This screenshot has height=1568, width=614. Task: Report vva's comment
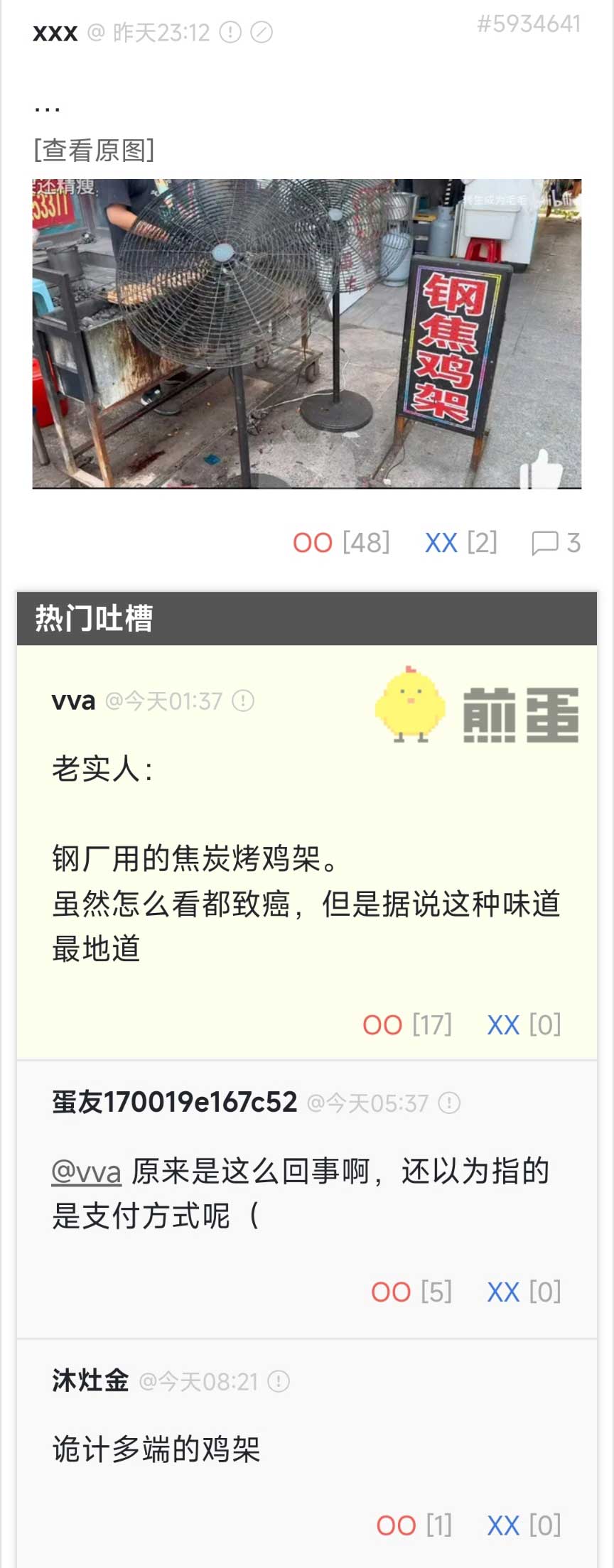(x=243, y=701)
